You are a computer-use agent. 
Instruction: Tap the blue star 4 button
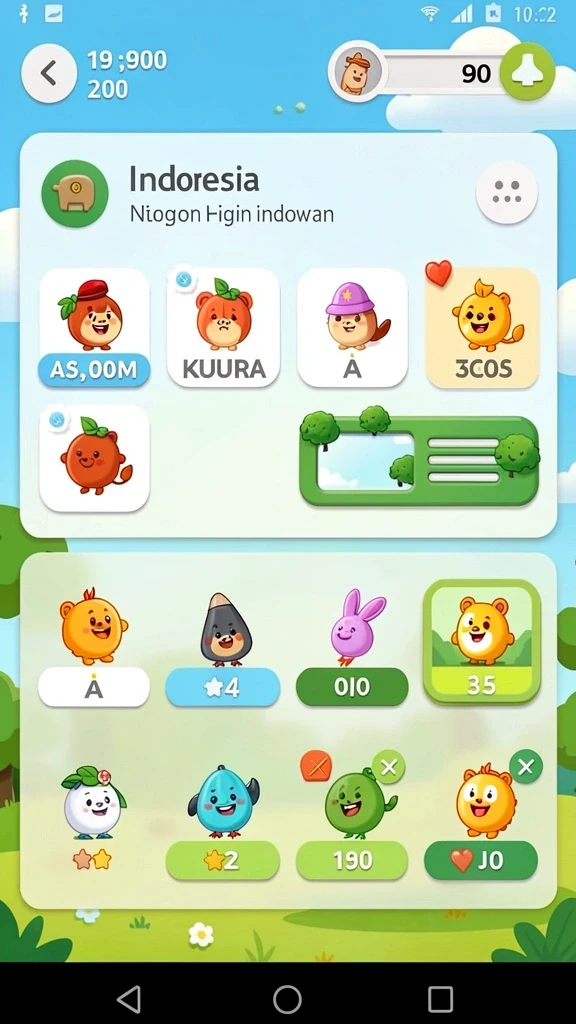[223, 687]
